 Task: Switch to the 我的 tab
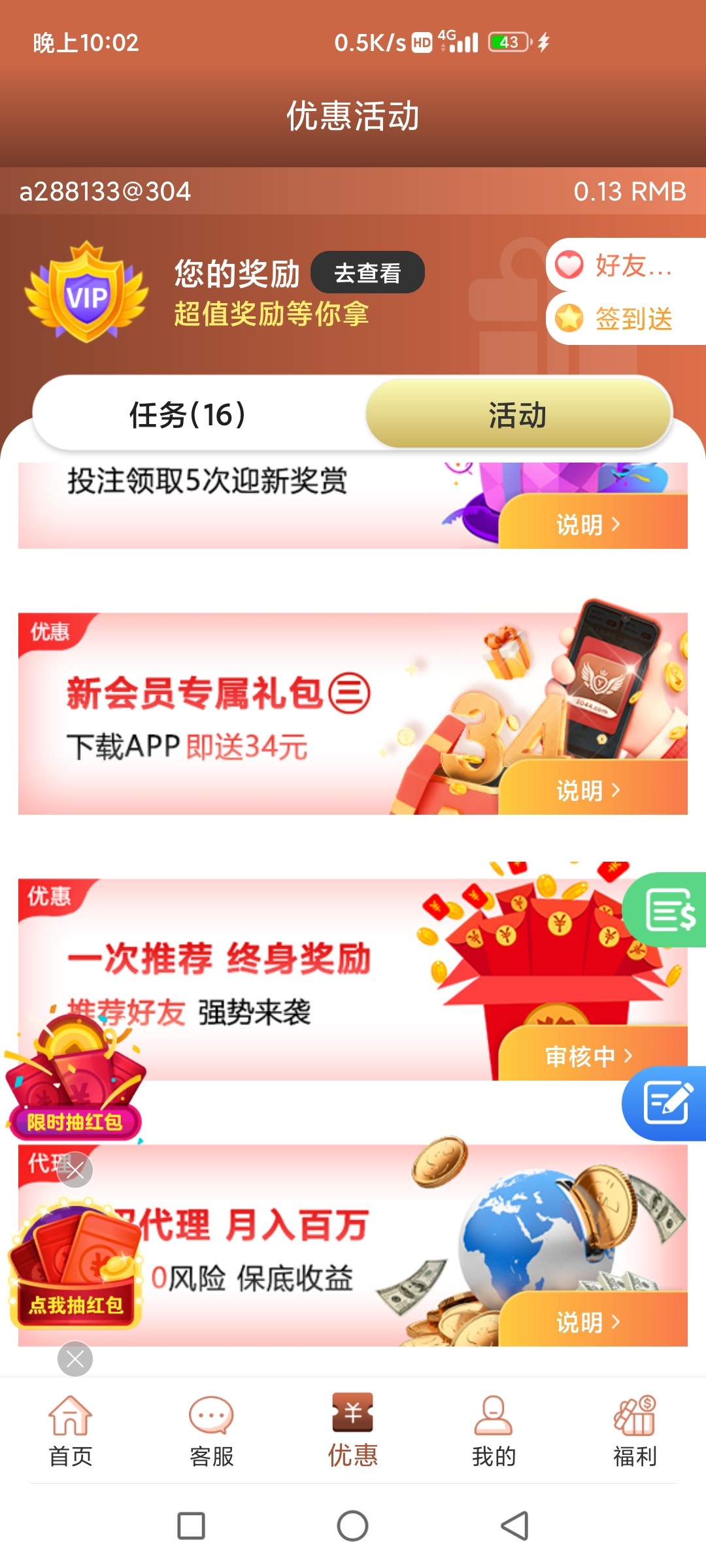494,1431
